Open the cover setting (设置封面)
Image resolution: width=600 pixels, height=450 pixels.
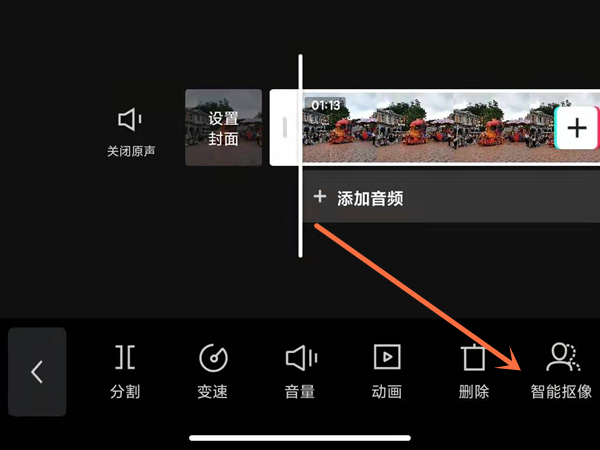(x=223, y=128)
